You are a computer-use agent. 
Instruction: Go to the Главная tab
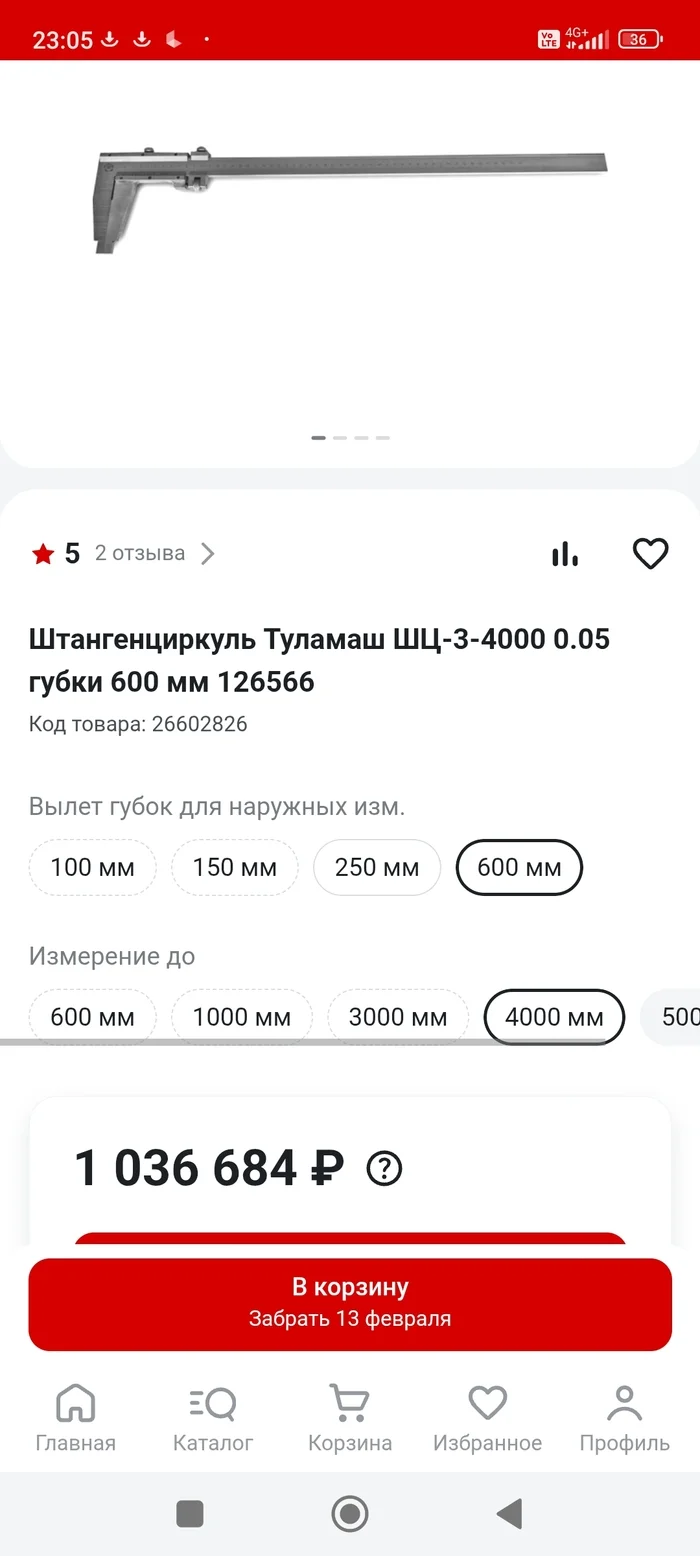76,1417
